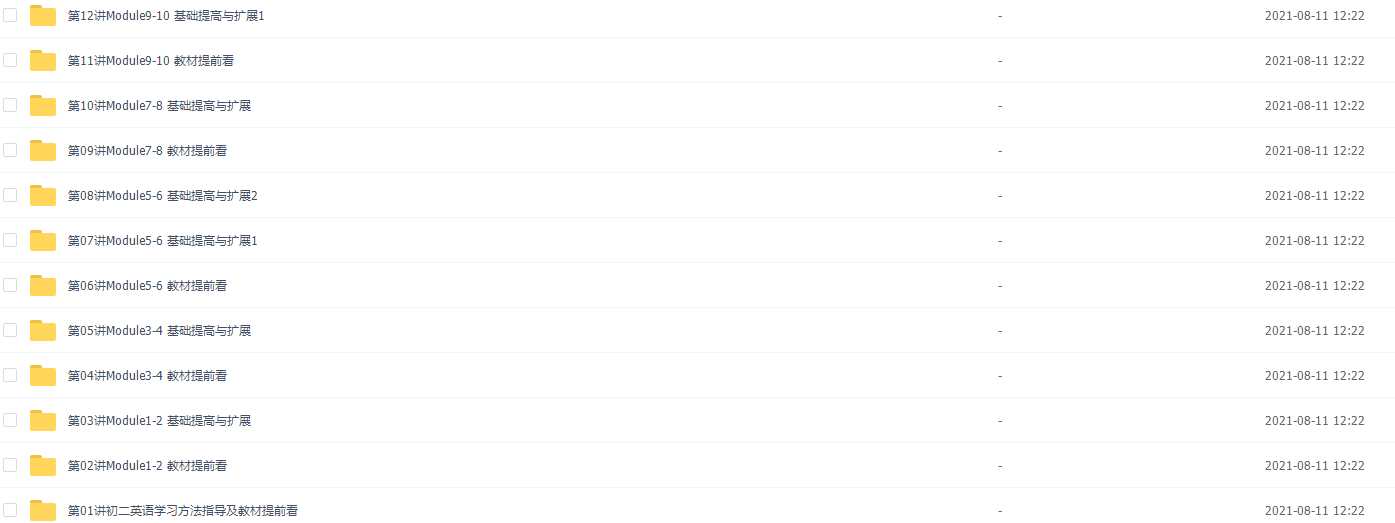Open folder 第01讲初二英语学习方法指导及教材提前看
Viewport: 1395px width, 523px height.
point(182,511)
